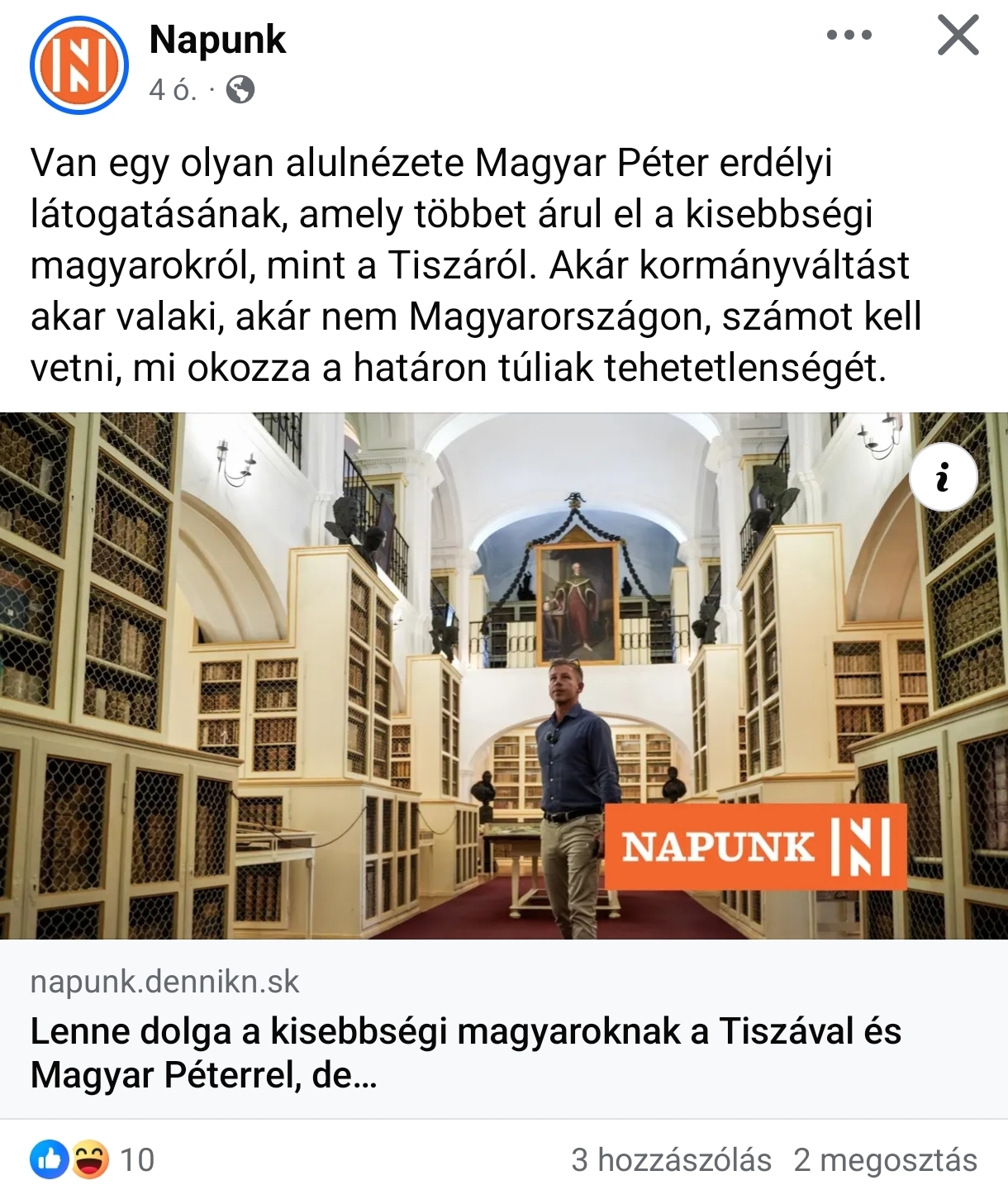View who reacted to the post
The image size is (1008, 1204).
coord(93,1159)
